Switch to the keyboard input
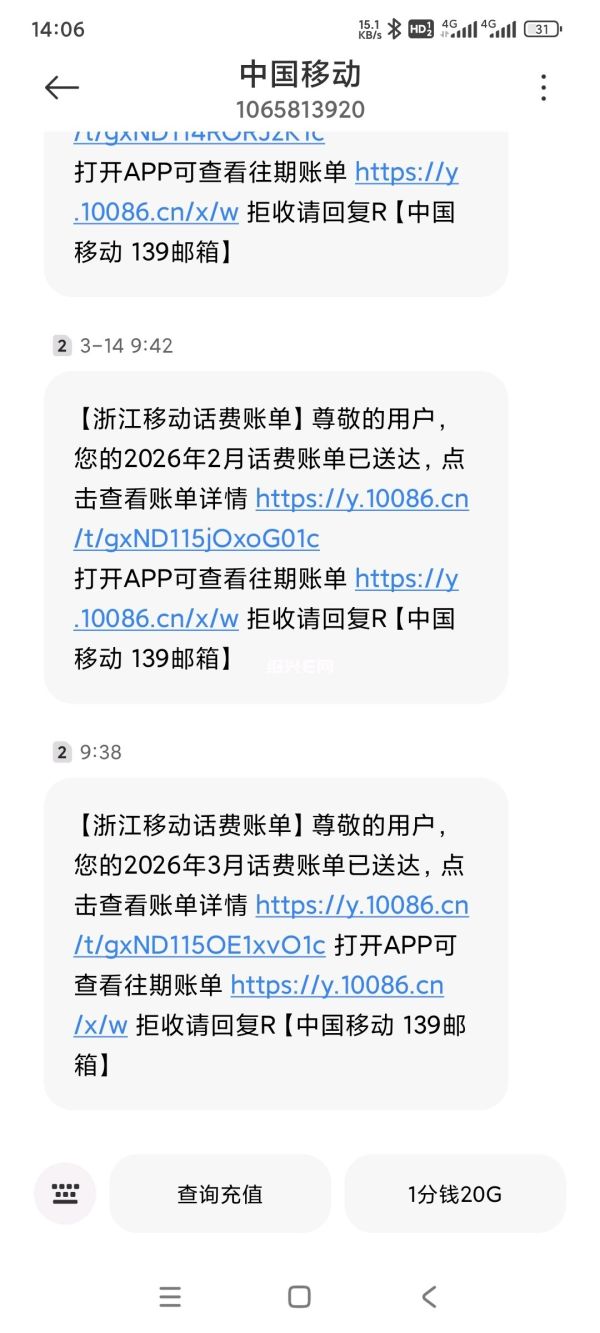Image resolution: width=600 pixels, height=1333 pixels. tap(66, 1193)
